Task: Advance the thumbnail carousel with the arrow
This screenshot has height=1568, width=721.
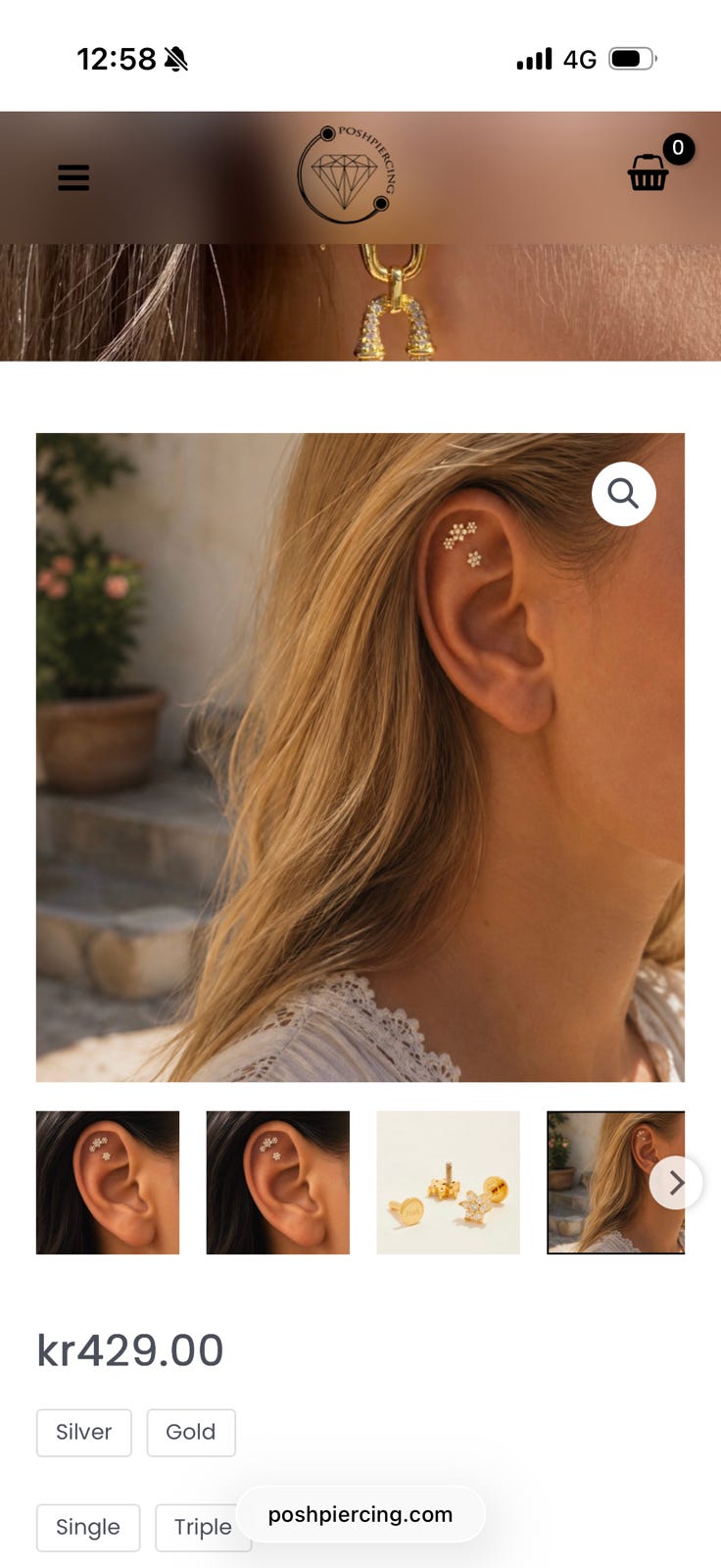Action: (676, 1183)
